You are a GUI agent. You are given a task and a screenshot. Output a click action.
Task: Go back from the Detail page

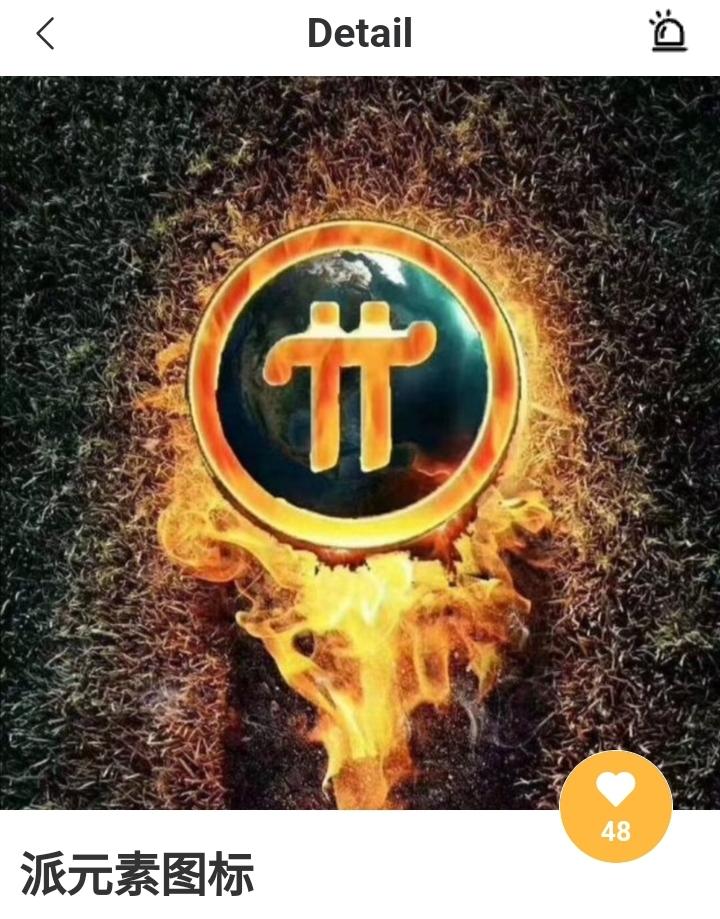coord(45,33)
